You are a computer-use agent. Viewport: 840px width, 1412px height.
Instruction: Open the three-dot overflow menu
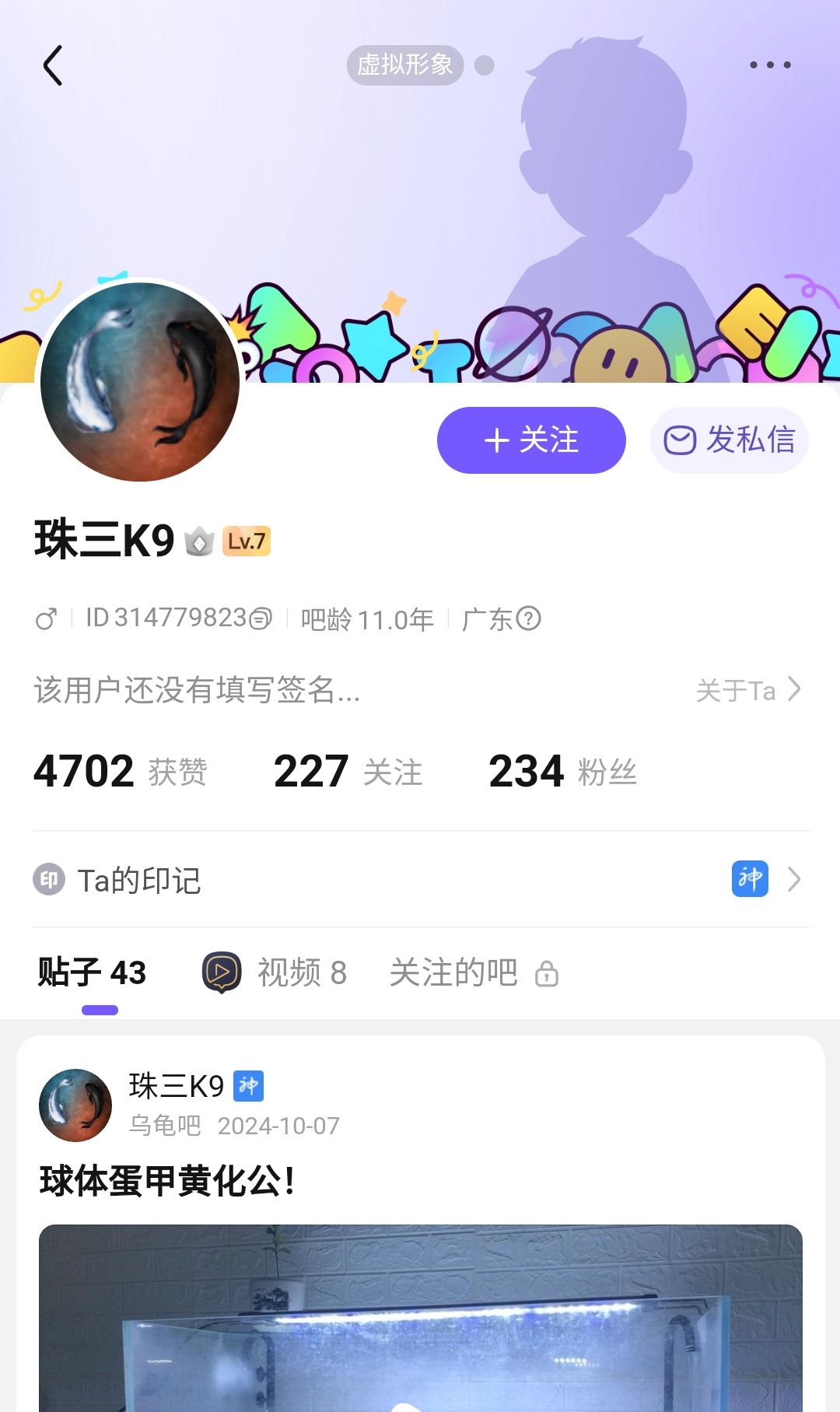pyautogui.click(x=770, y=65)
